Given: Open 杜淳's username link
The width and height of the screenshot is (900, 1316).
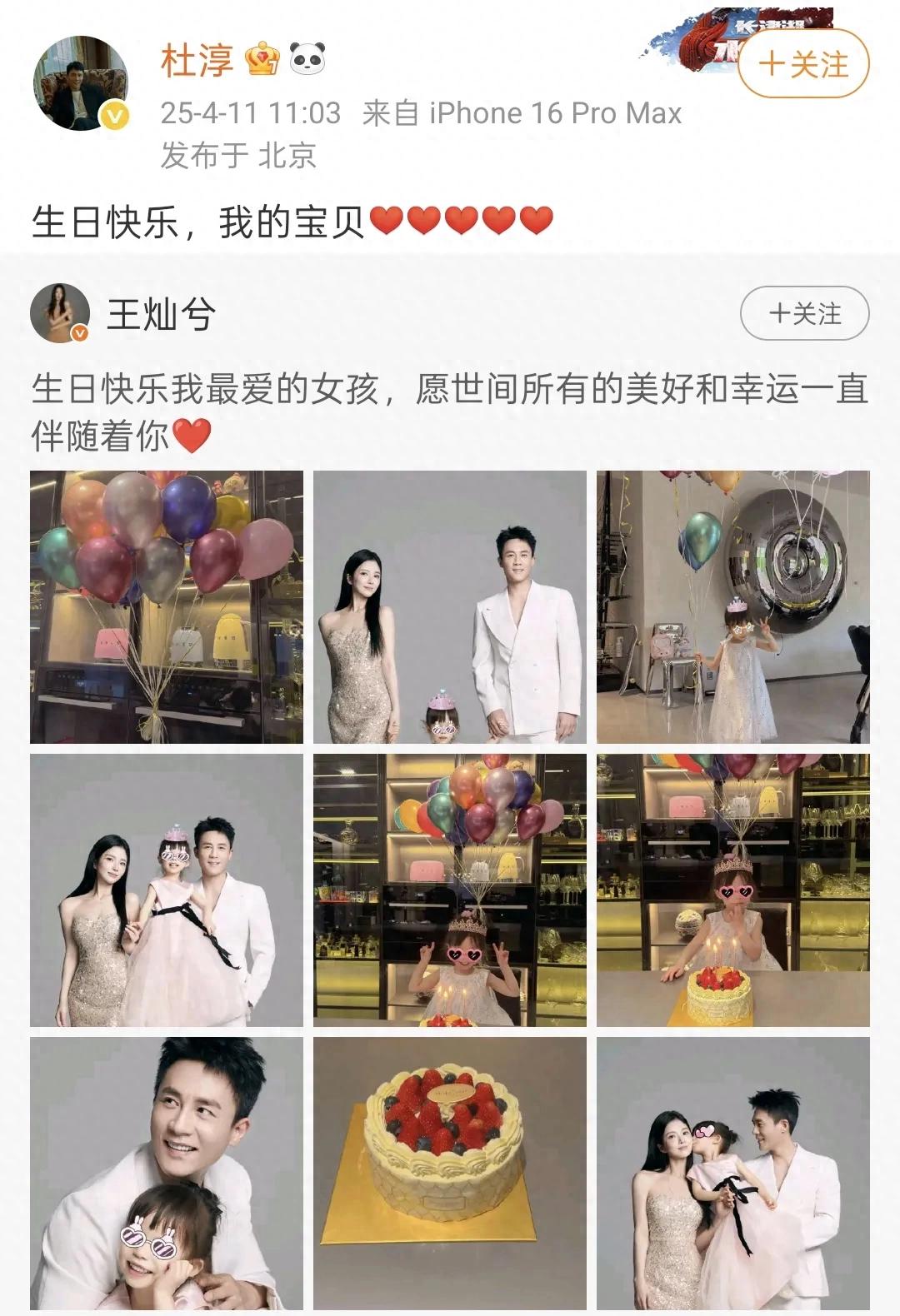Looking at the screenshot, I should click(197, 61).
